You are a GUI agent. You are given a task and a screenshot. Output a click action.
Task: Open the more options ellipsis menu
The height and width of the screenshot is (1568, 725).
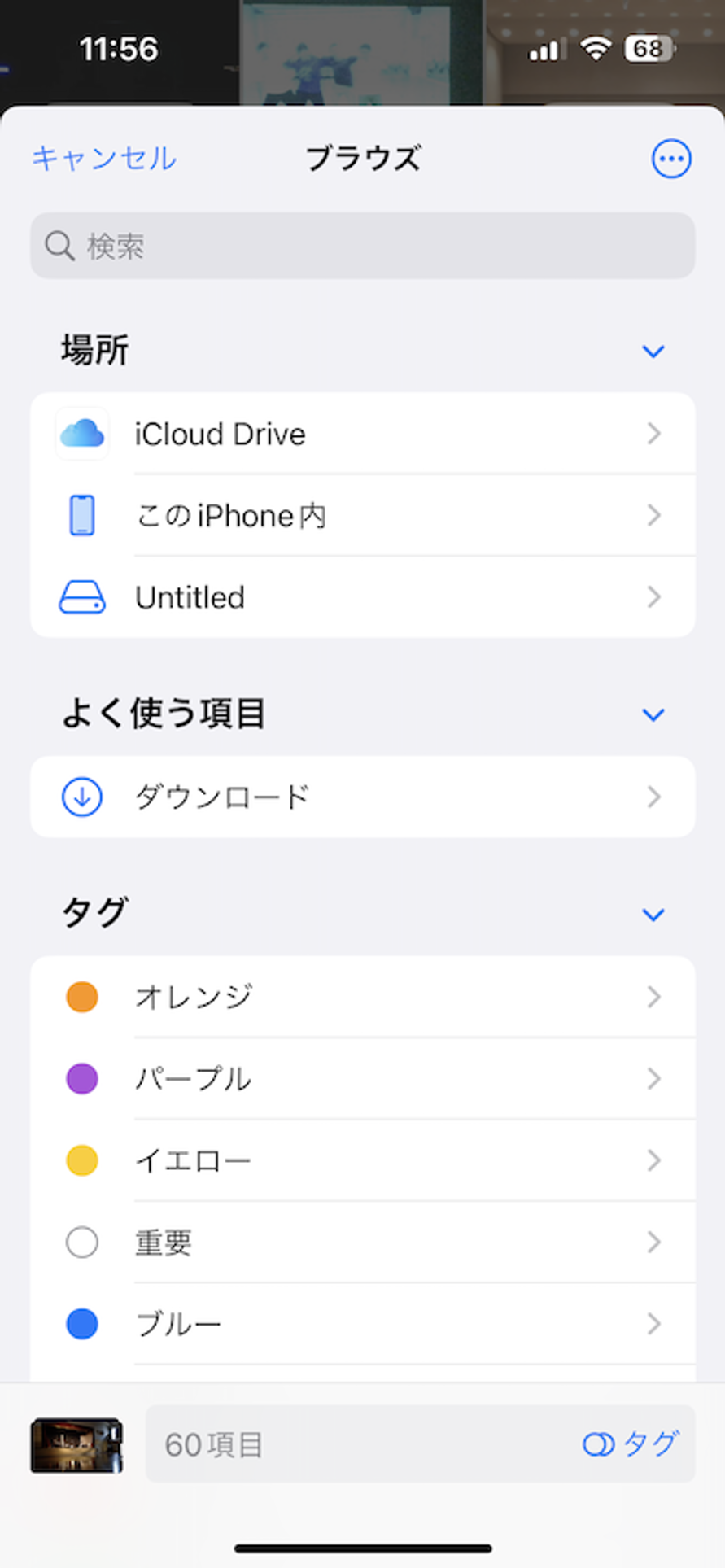click(671, 159)
